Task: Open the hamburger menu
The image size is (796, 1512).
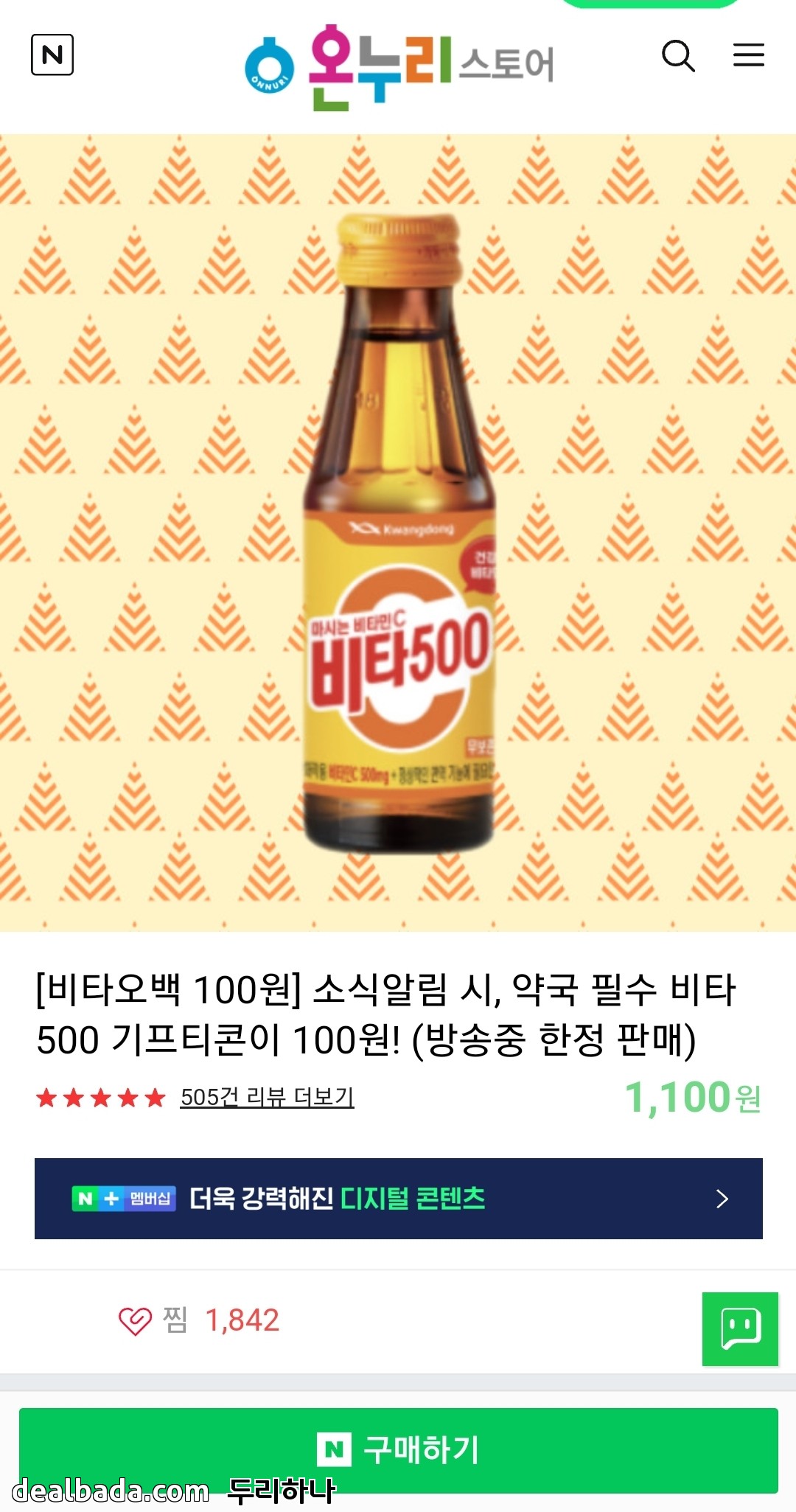Action: [x=748, y=55]
